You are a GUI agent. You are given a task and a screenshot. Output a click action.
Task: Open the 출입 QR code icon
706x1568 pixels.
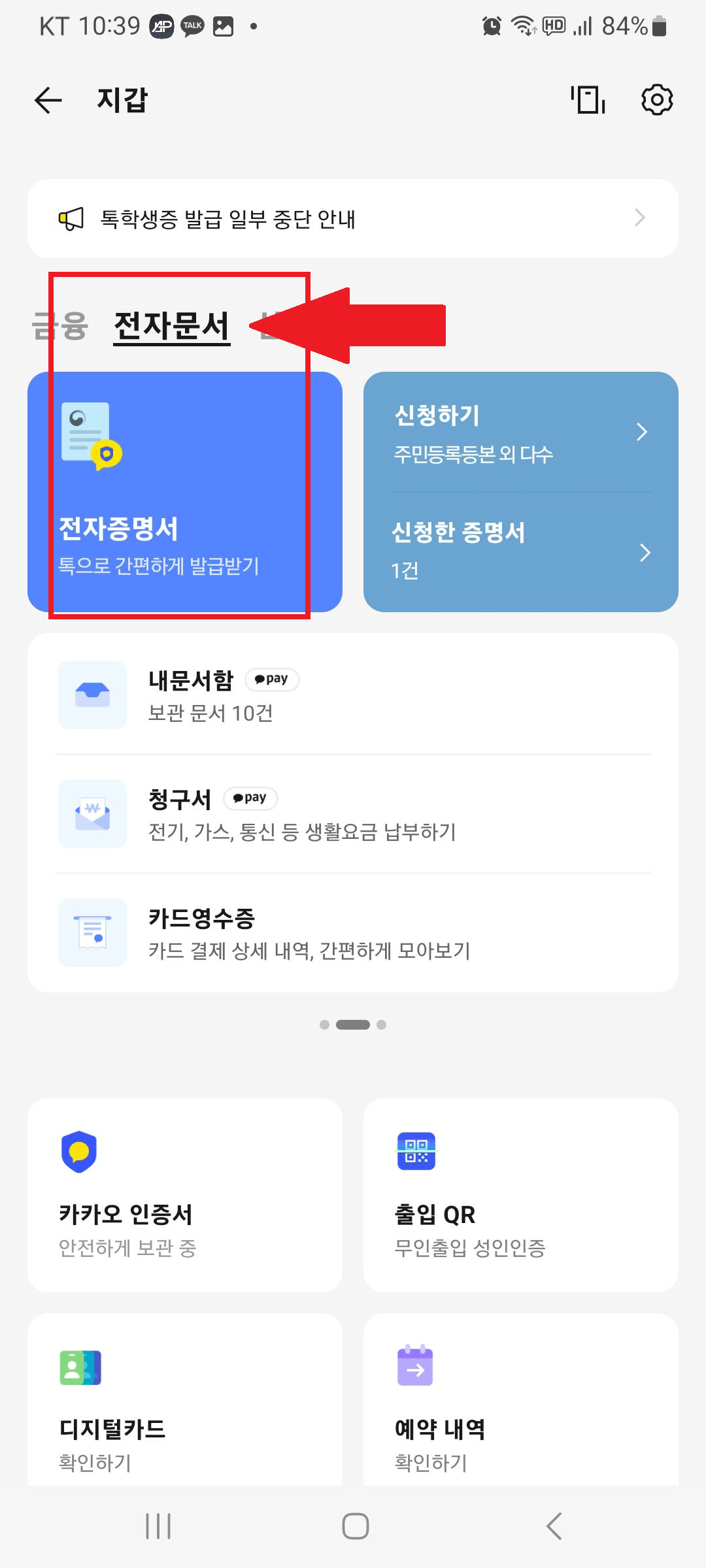point(416,1153)
